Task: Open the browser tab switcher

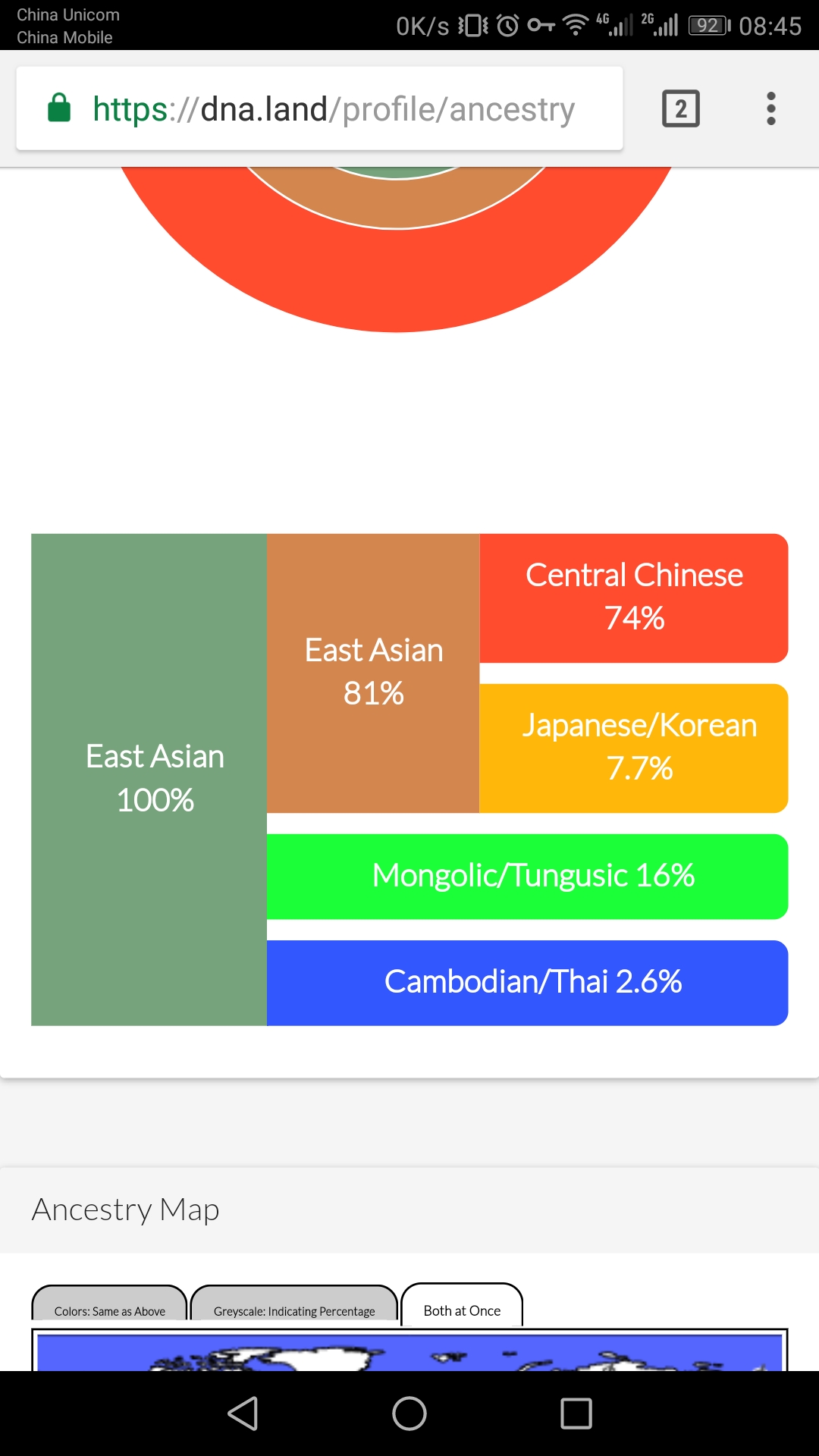Action: point(680,108)
